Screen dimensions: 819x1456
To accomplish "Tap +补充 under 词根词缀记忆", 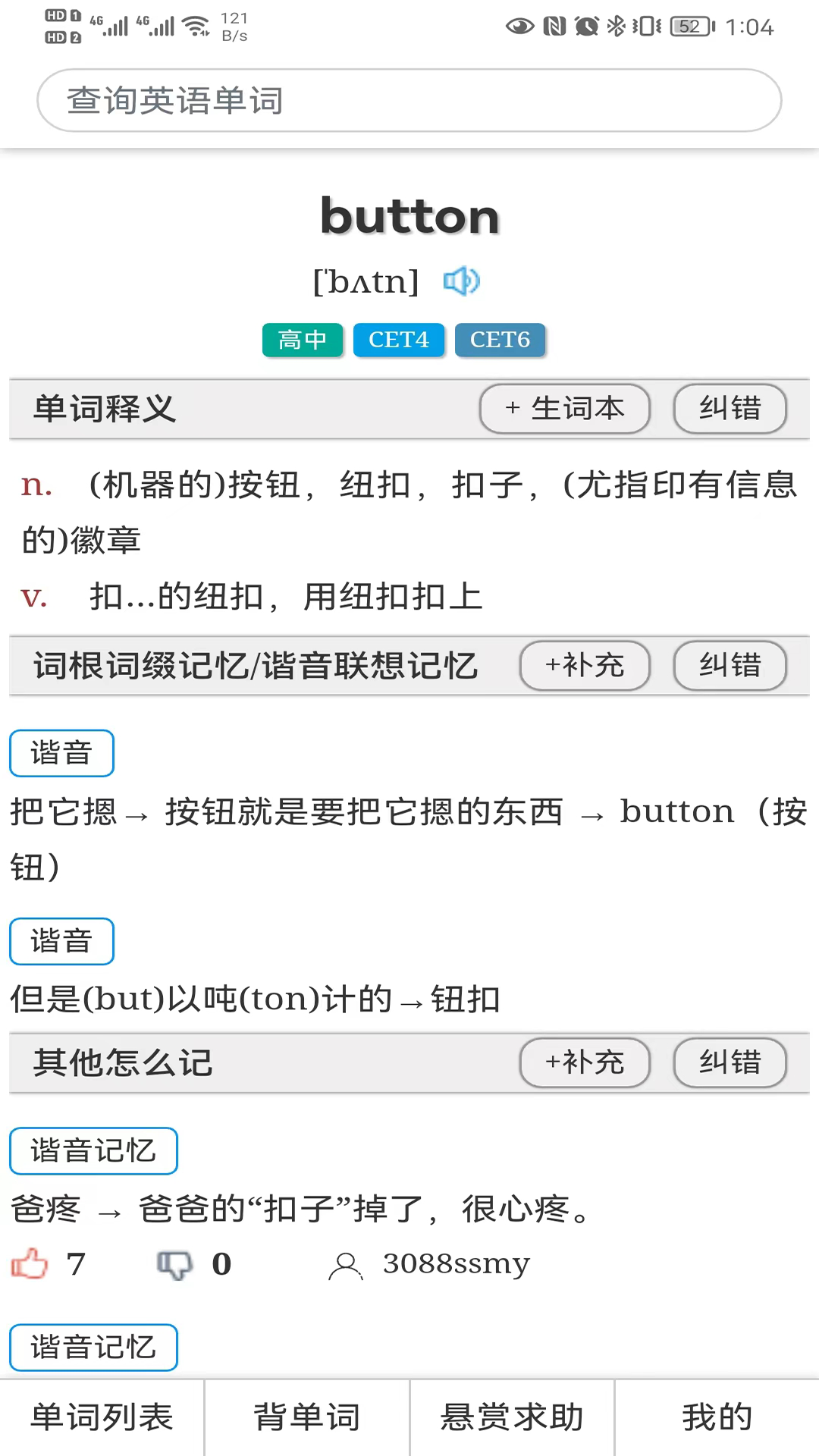I will (585, 666).
